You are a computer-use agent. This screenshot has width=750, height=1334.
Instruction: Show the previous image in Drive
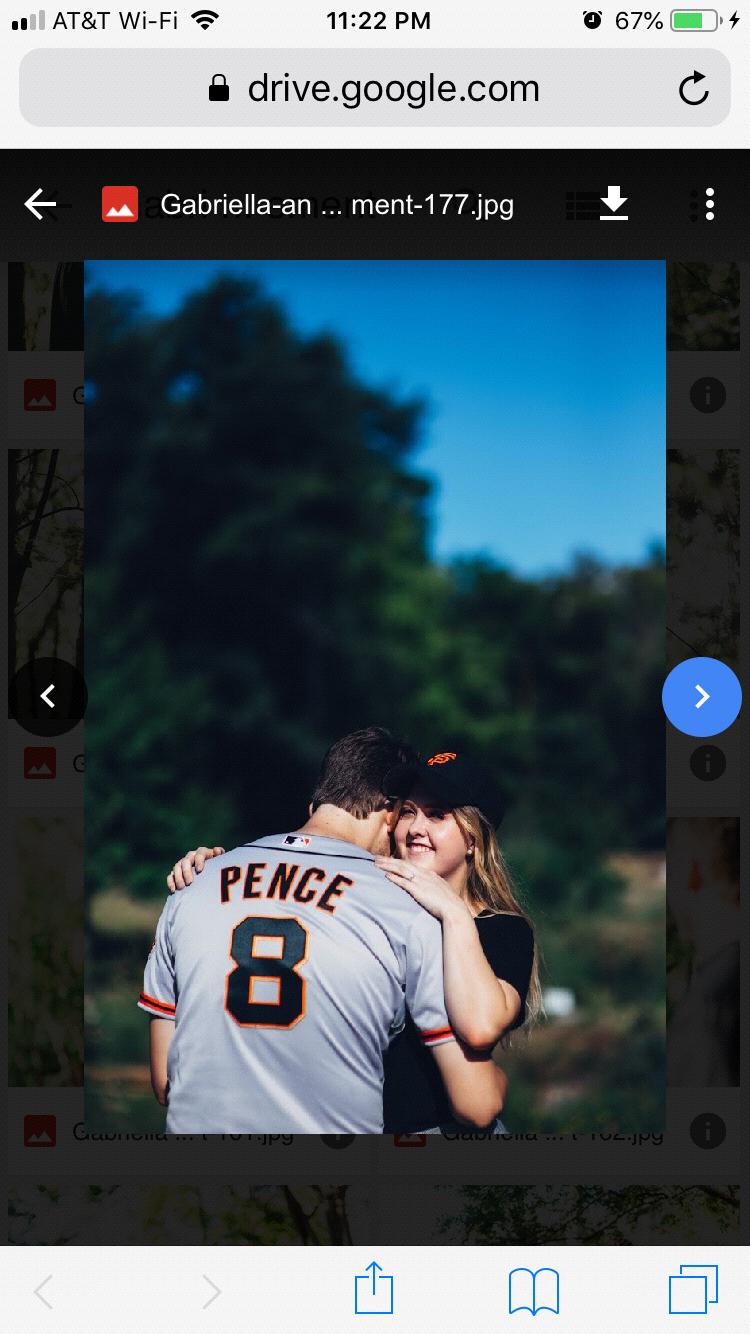tap(48, 697)
